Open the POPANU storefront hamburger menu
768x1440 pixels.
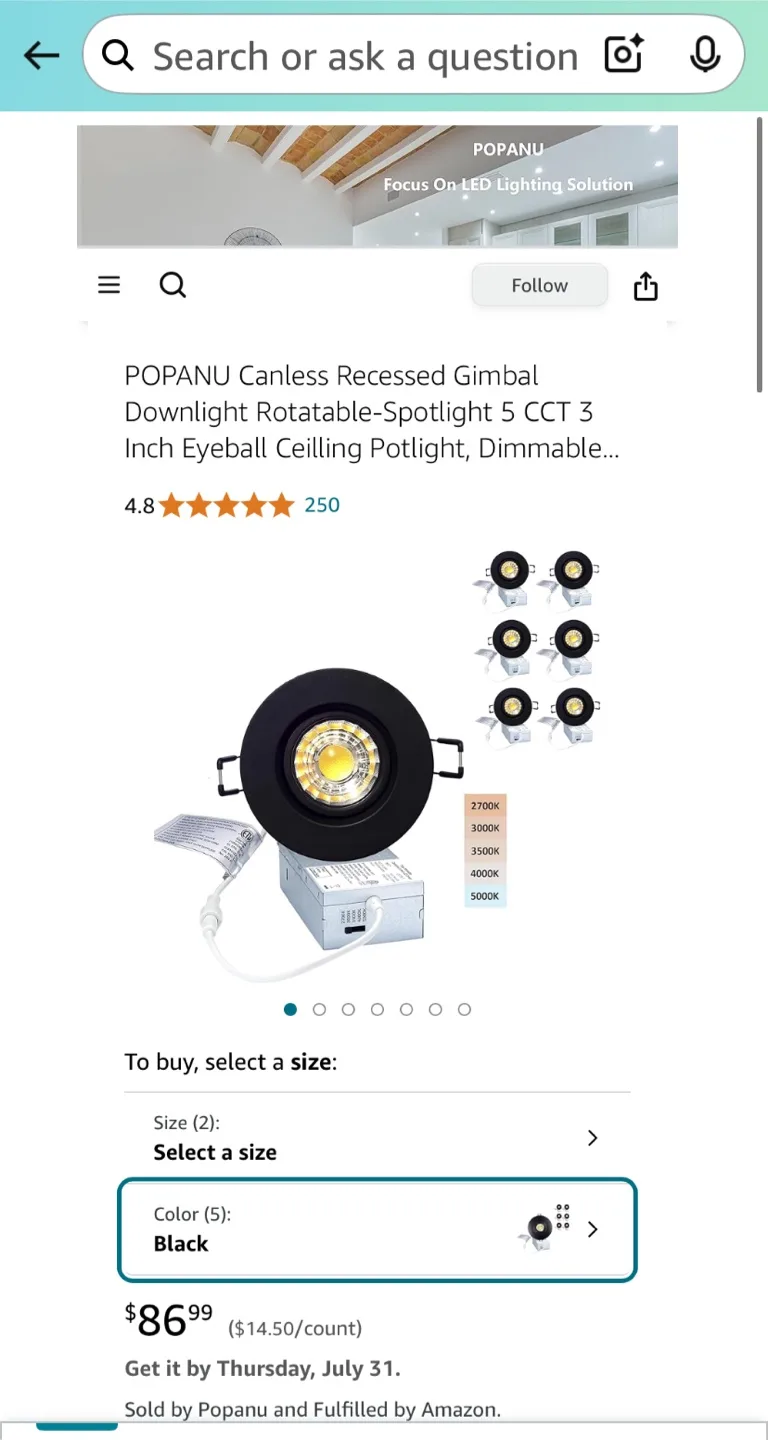108,285
